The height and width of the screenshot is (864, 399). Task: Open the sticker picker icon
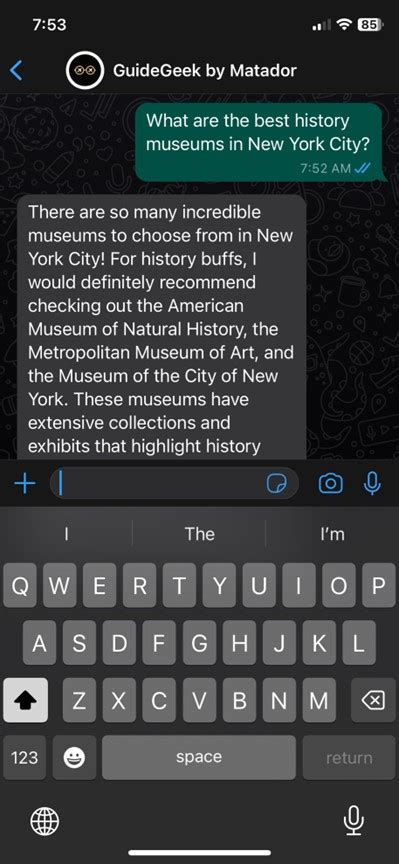(x=277, y=484)
